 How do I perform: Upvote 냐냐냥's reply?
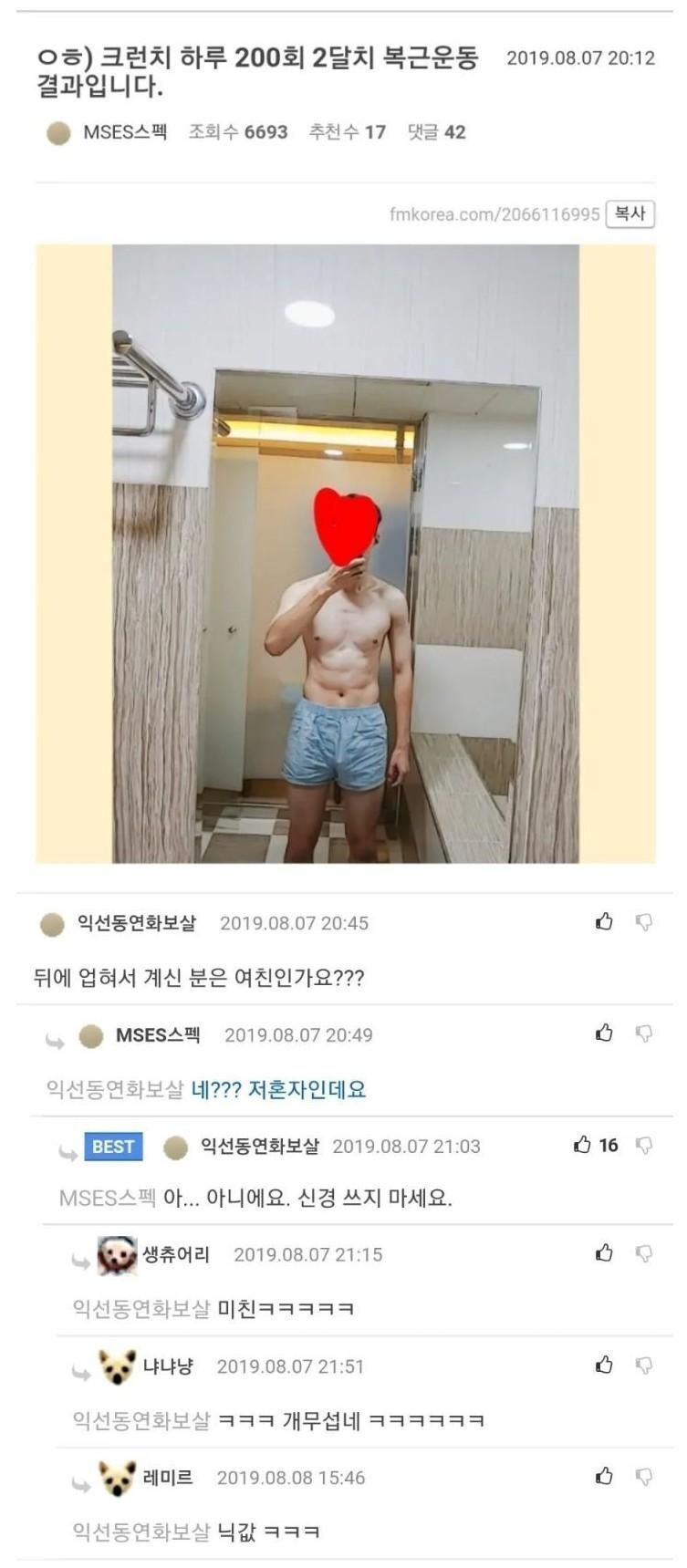[x=604, y=1365]
